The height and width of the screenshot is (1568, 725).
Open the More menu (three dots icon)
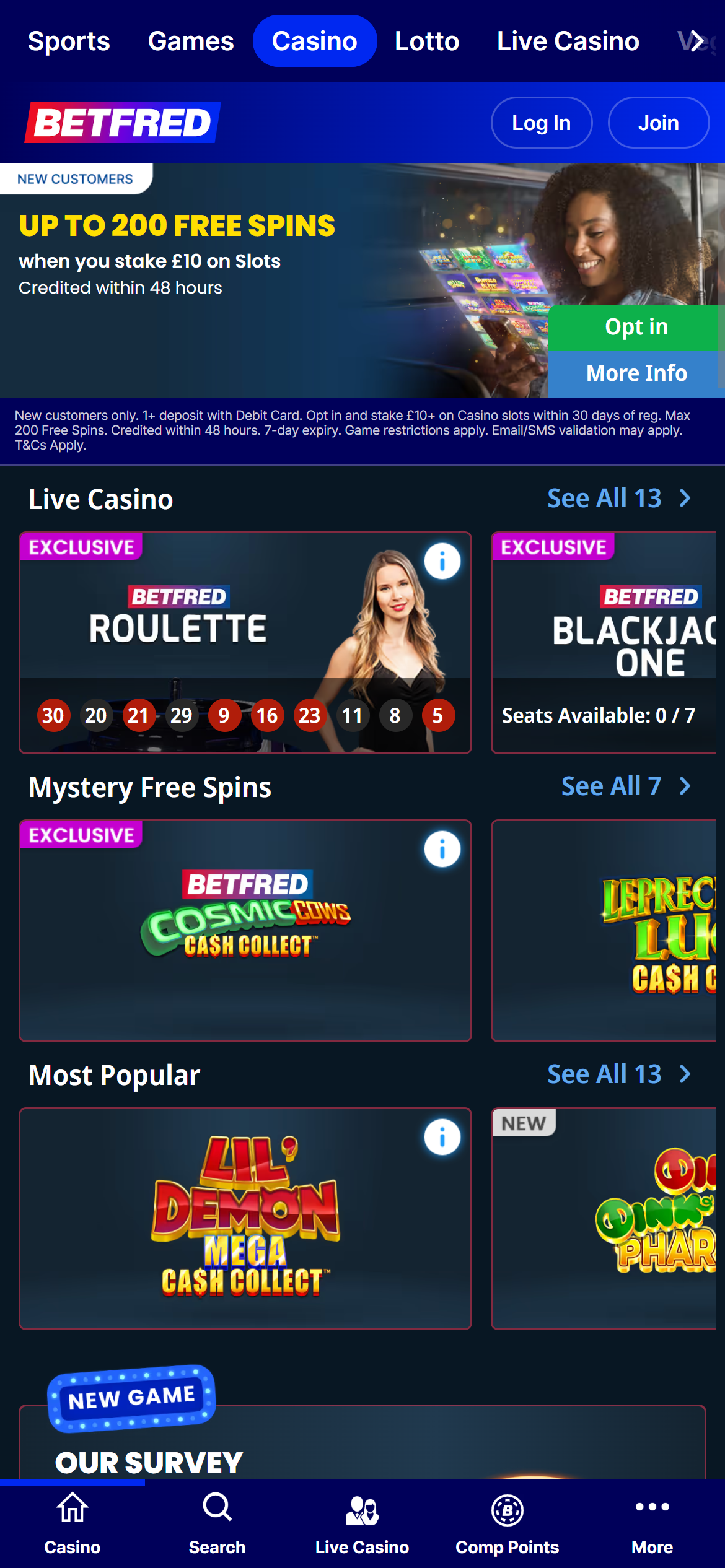652,1525
